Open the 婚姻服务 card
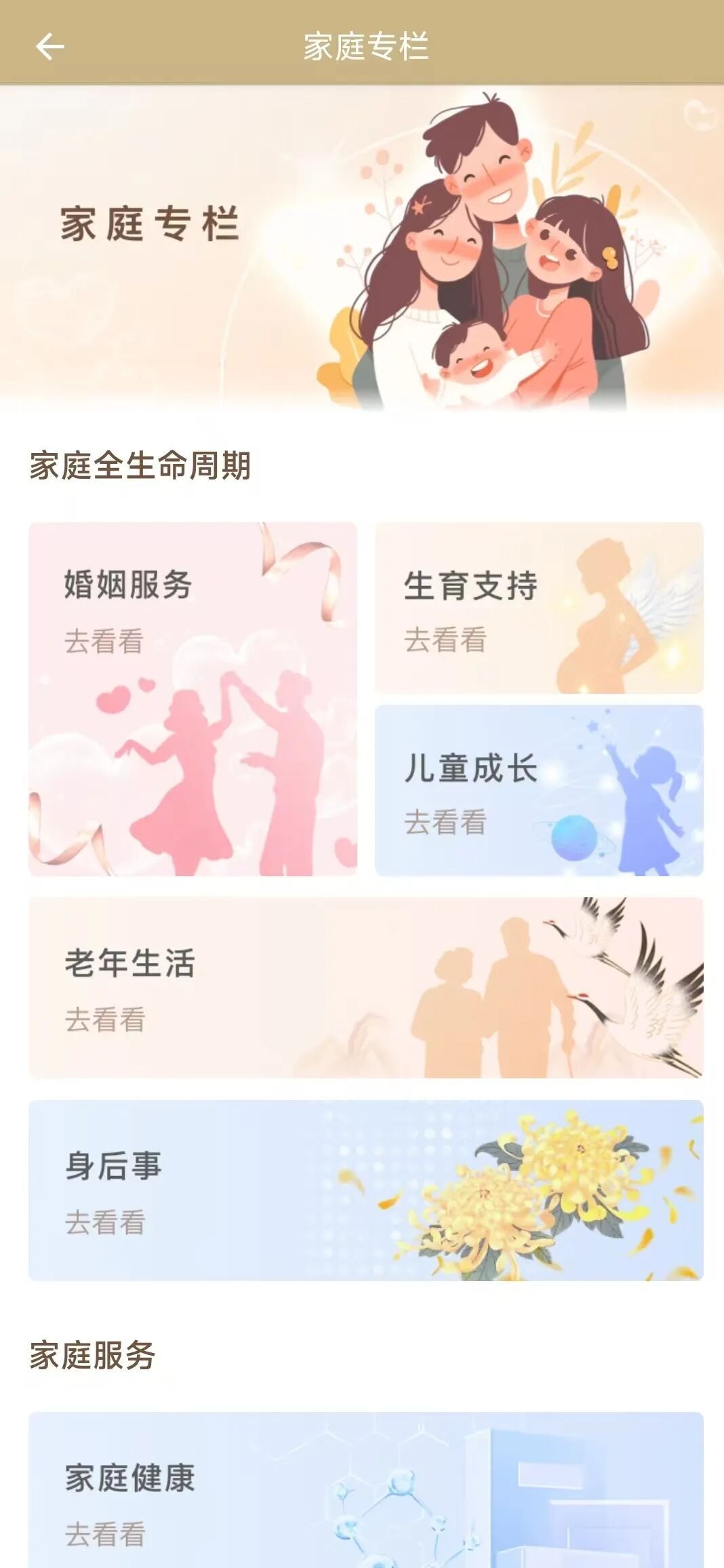724x1568 pixels. click(193, 699)
